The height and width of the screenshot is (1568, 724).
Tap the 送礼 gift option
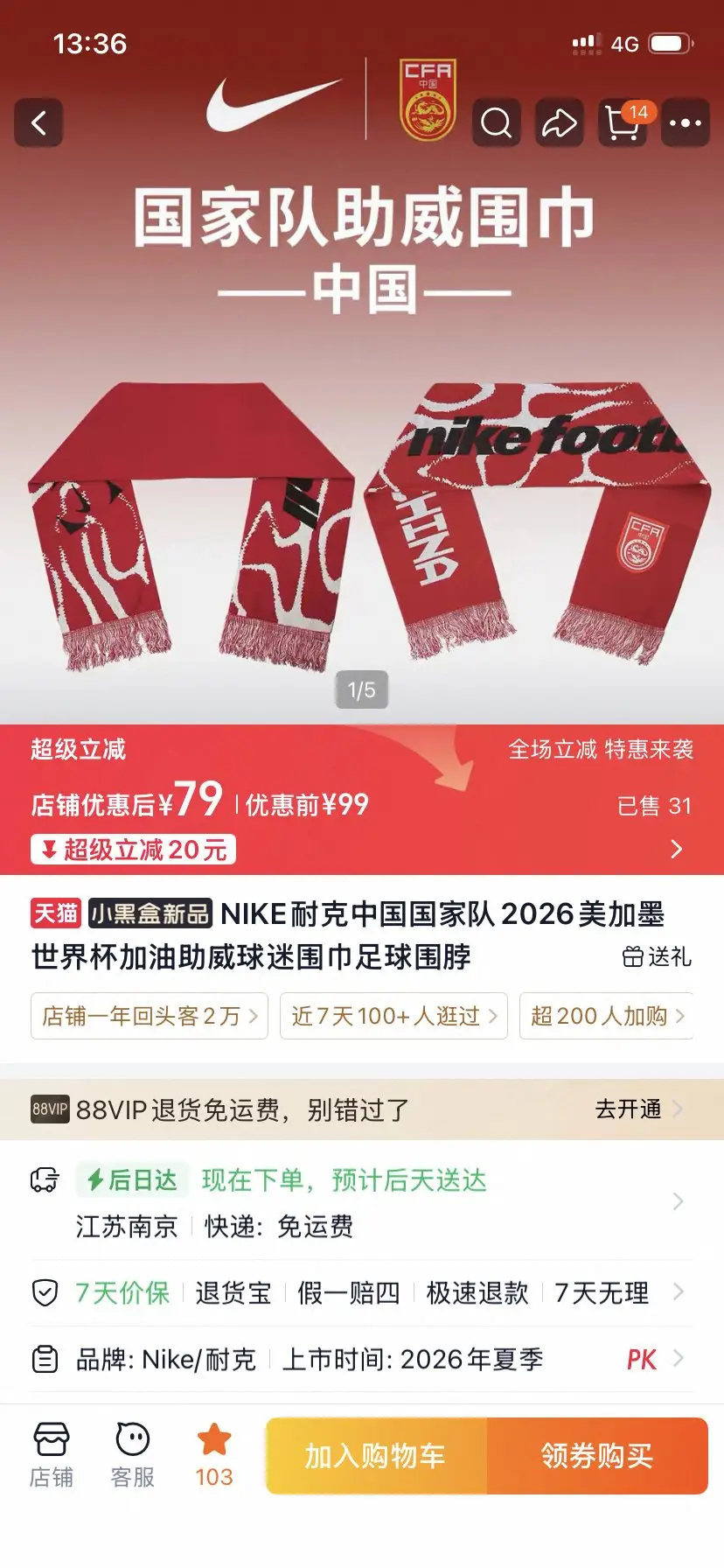657,956
